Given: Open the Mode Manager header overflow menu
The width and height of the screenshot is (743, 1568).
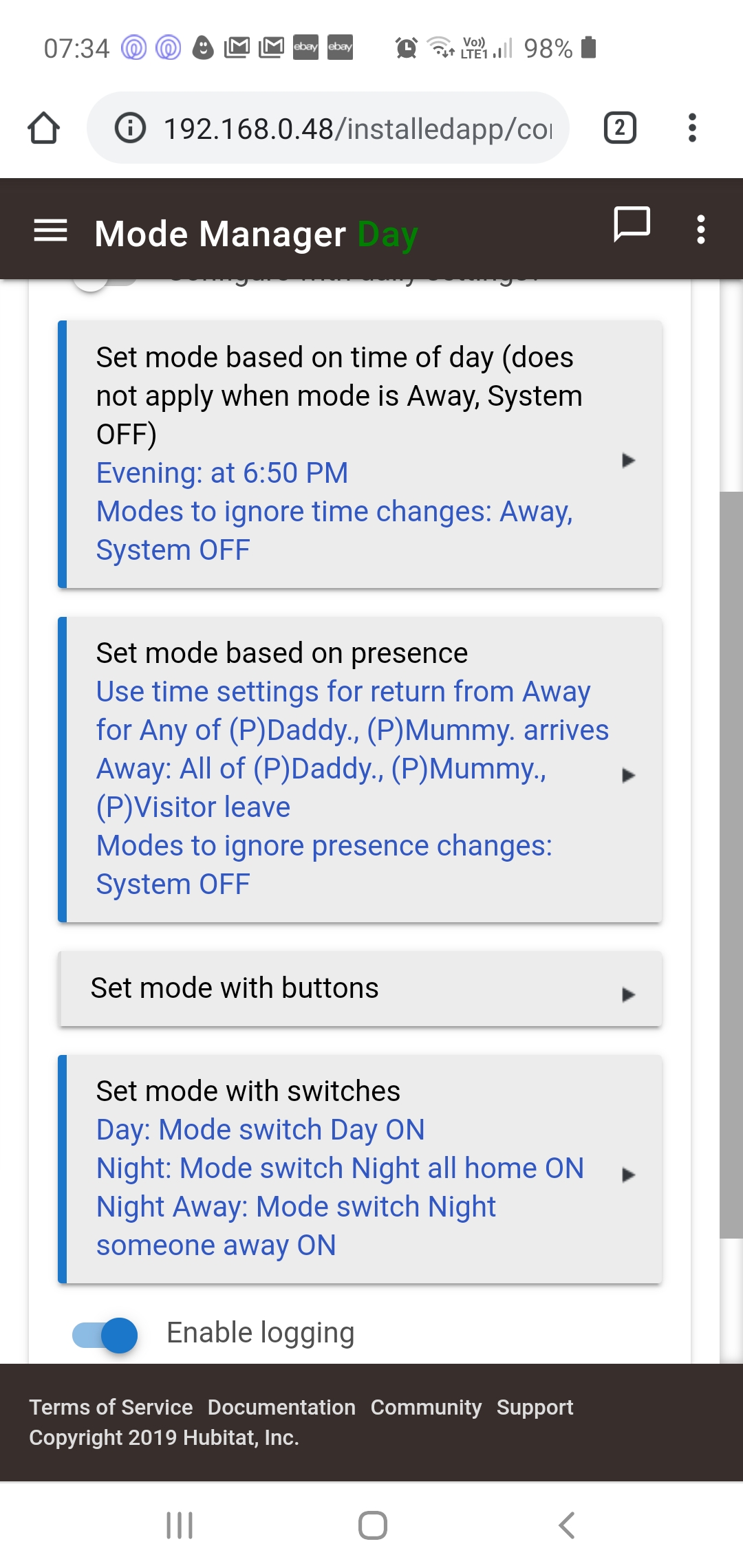Looking at the screenshot, I should (x=700, y=229).
